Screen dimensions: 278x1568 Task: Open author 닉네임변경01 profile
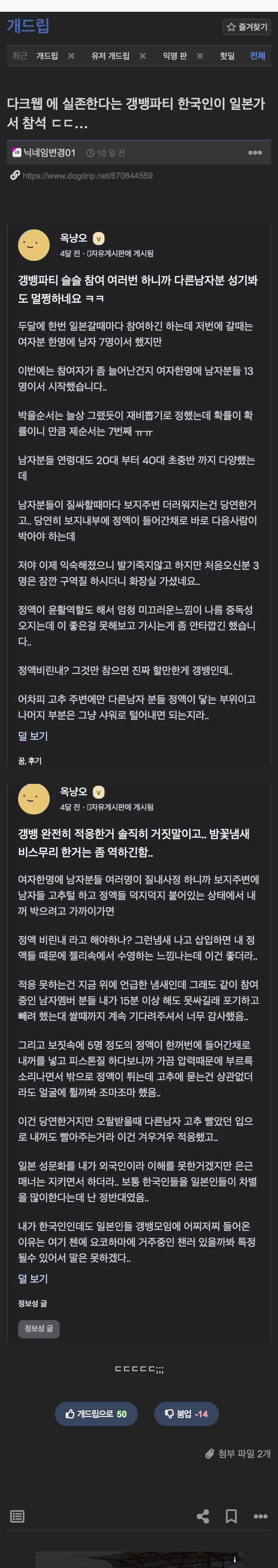tap(49, 153)
